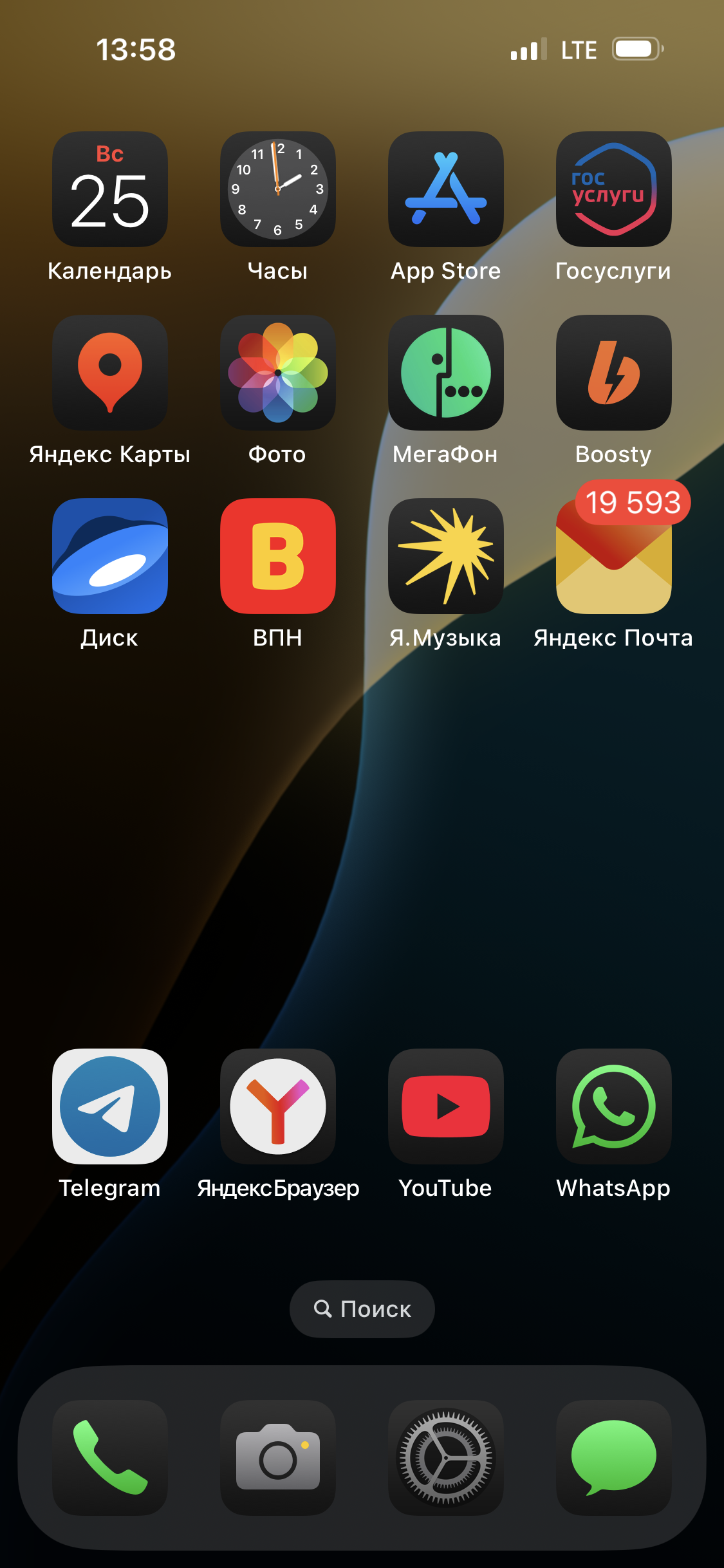
Task: Launch Telegram
Action: pos(110,1106)
